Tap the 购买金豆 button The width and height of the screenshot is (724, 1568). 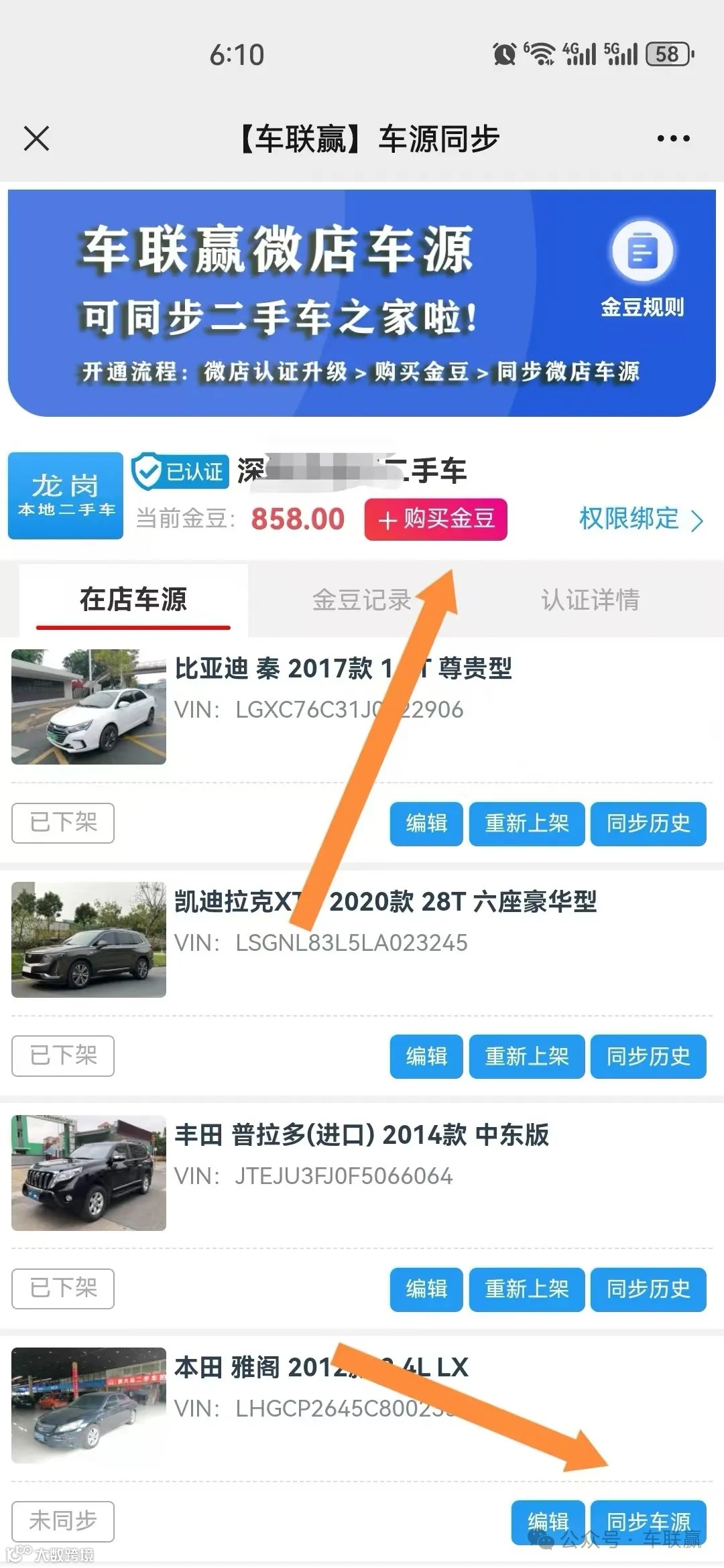click(x=436, y=519)
